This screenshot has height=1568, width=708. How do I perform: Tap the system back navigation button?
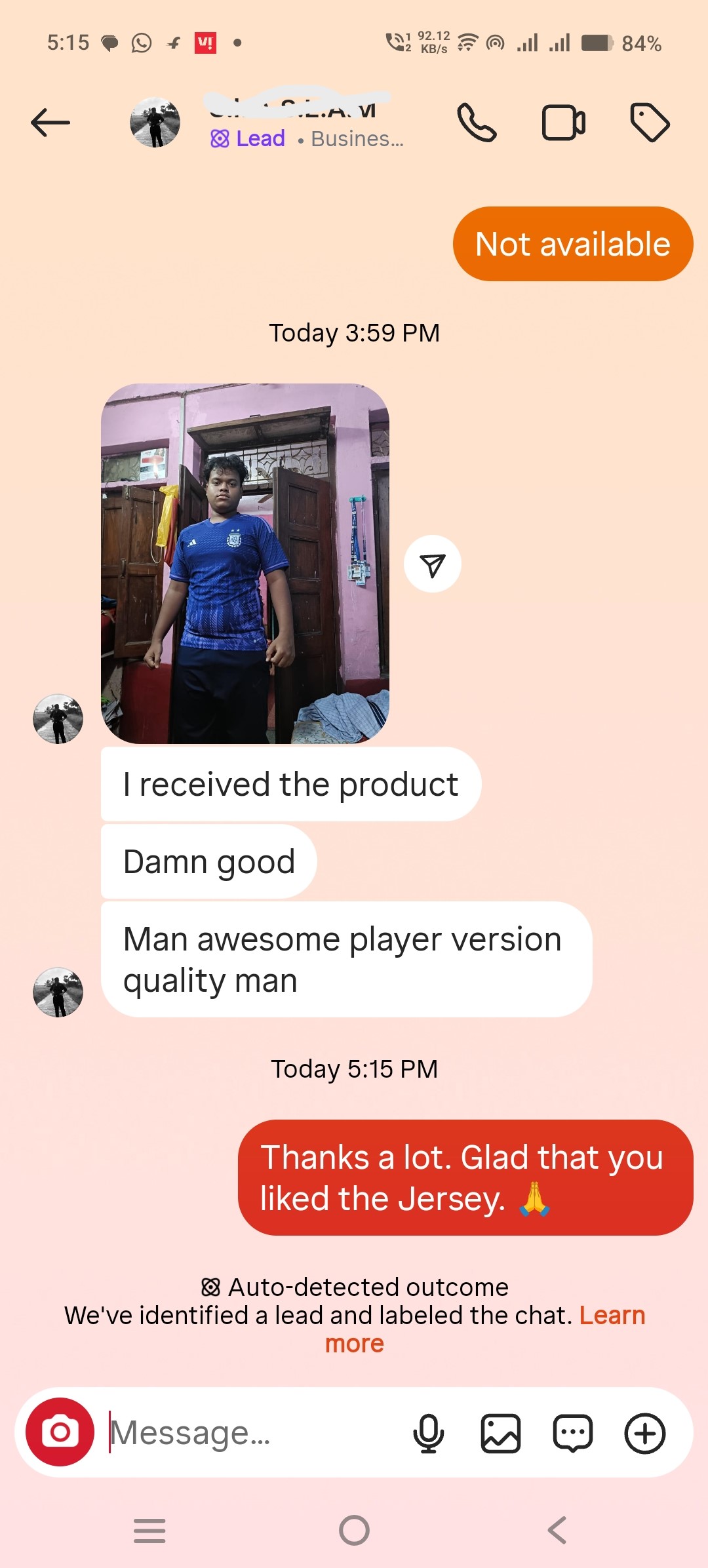(x=557, y=1531)
